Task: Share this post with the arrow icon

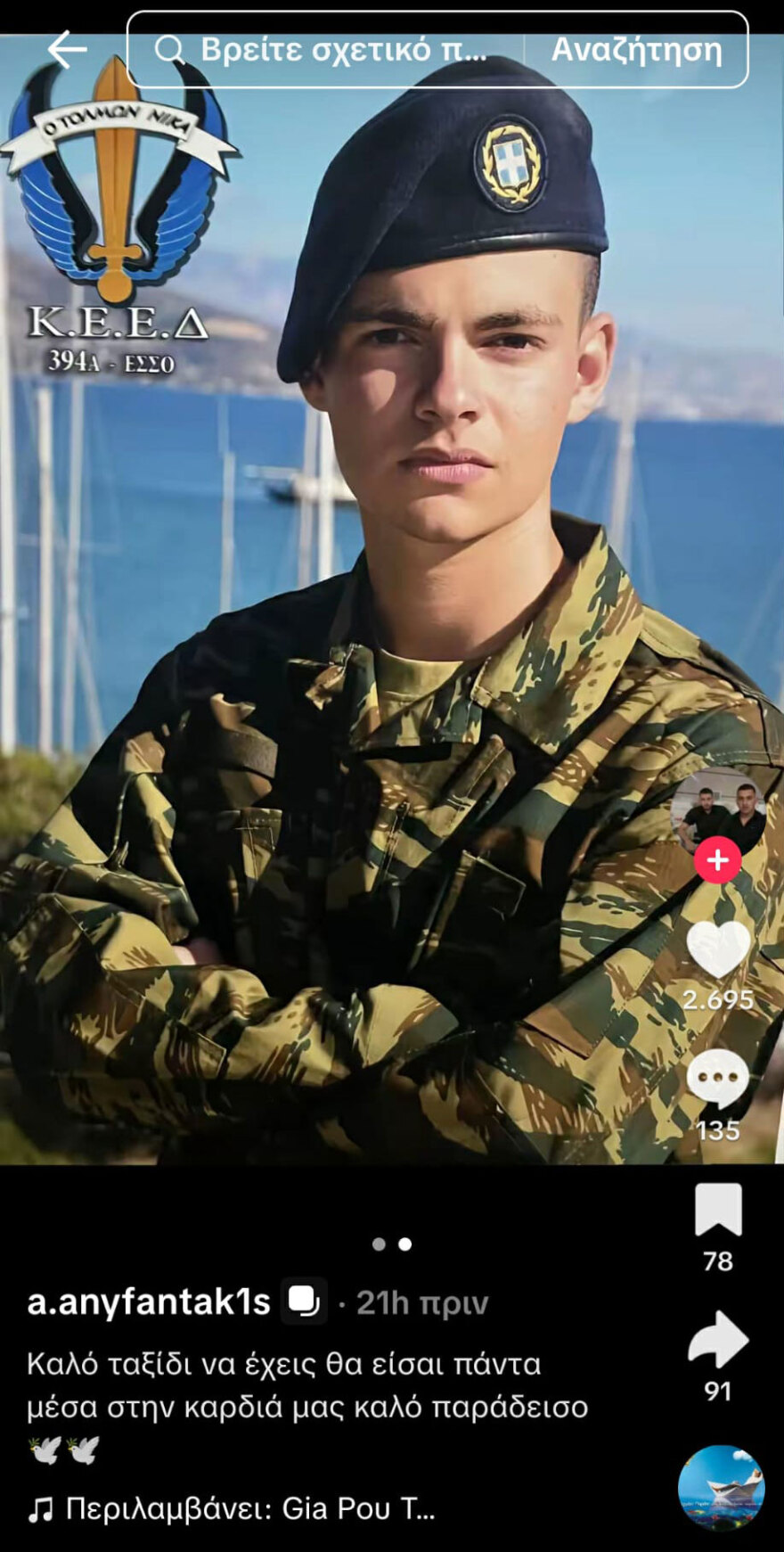Action: pyautogui.click(x=718, y=1339)
